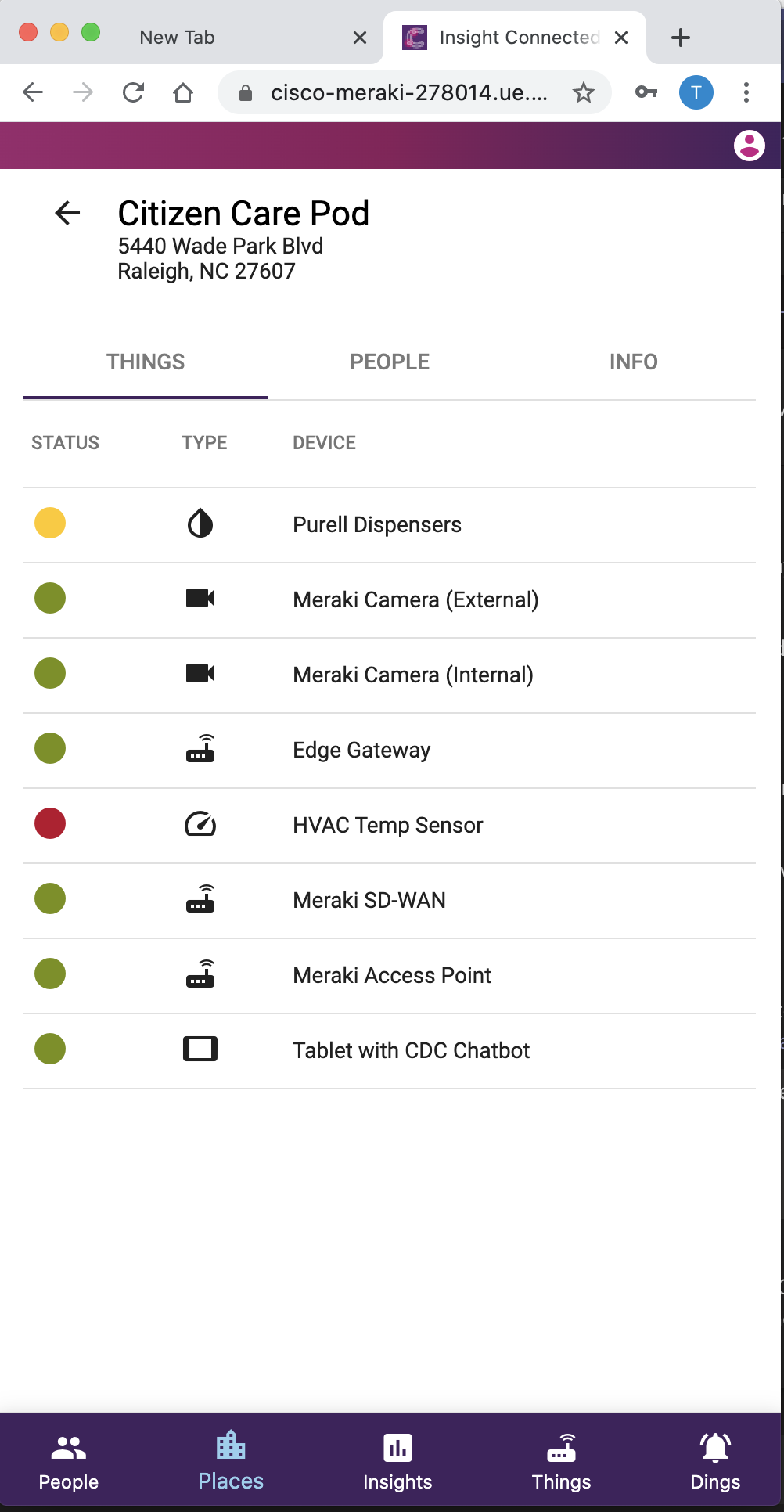Click the Purell Dispensers droplet icon
Screen dimensions: 784x1512
pos(200,524)
